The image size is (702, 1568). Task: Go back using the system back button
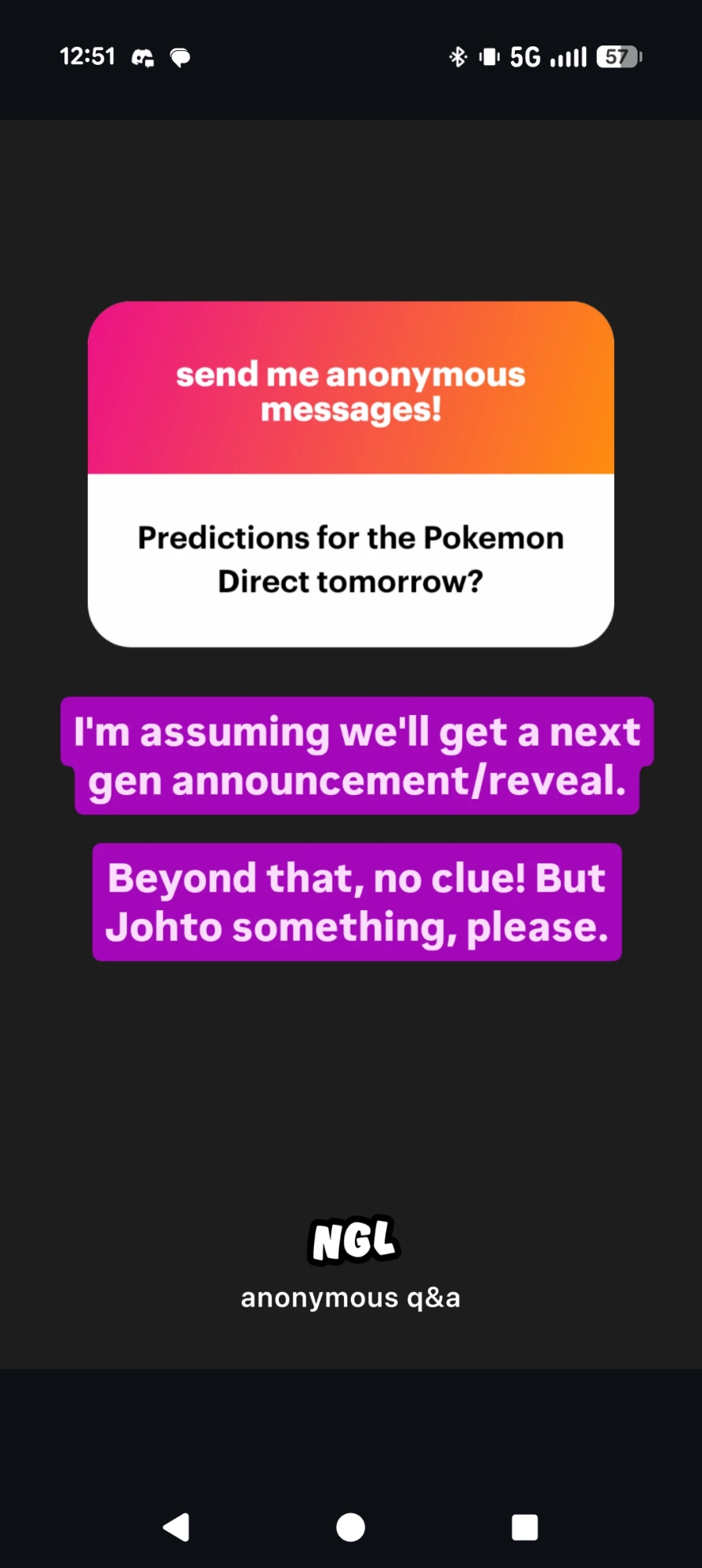(x=177, y=1526)
